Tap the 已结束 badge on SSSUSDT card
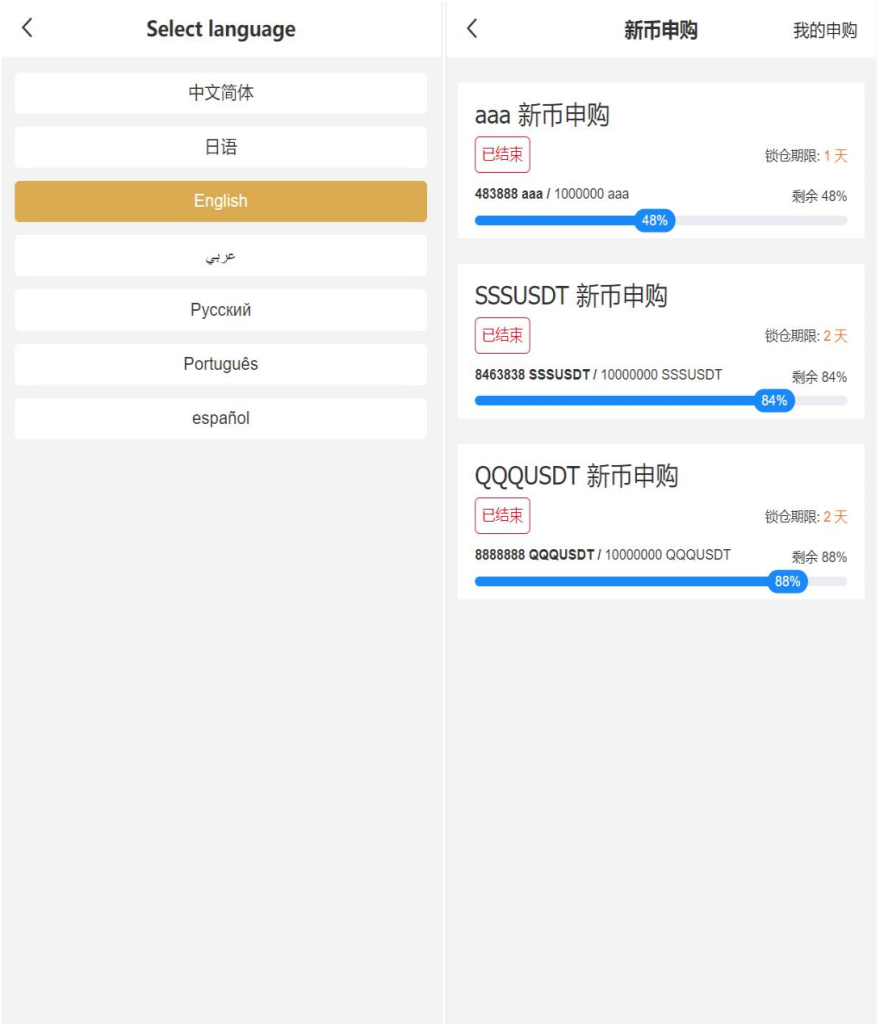Image resolution: width=880 pixels, height=1024 pixels. 502,337
